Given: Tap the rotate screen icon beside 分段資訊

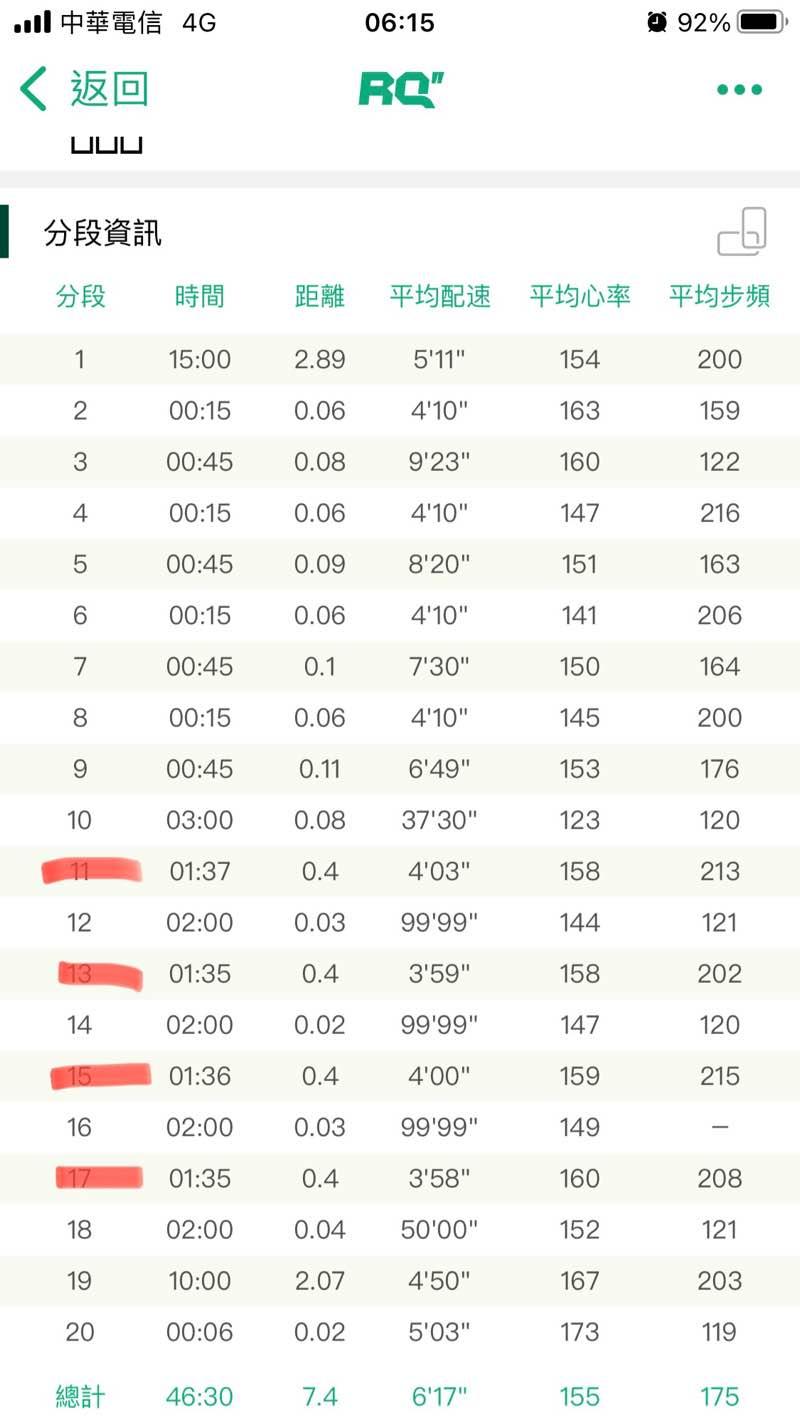Looking at the screenshot, I should coord(741,232).
